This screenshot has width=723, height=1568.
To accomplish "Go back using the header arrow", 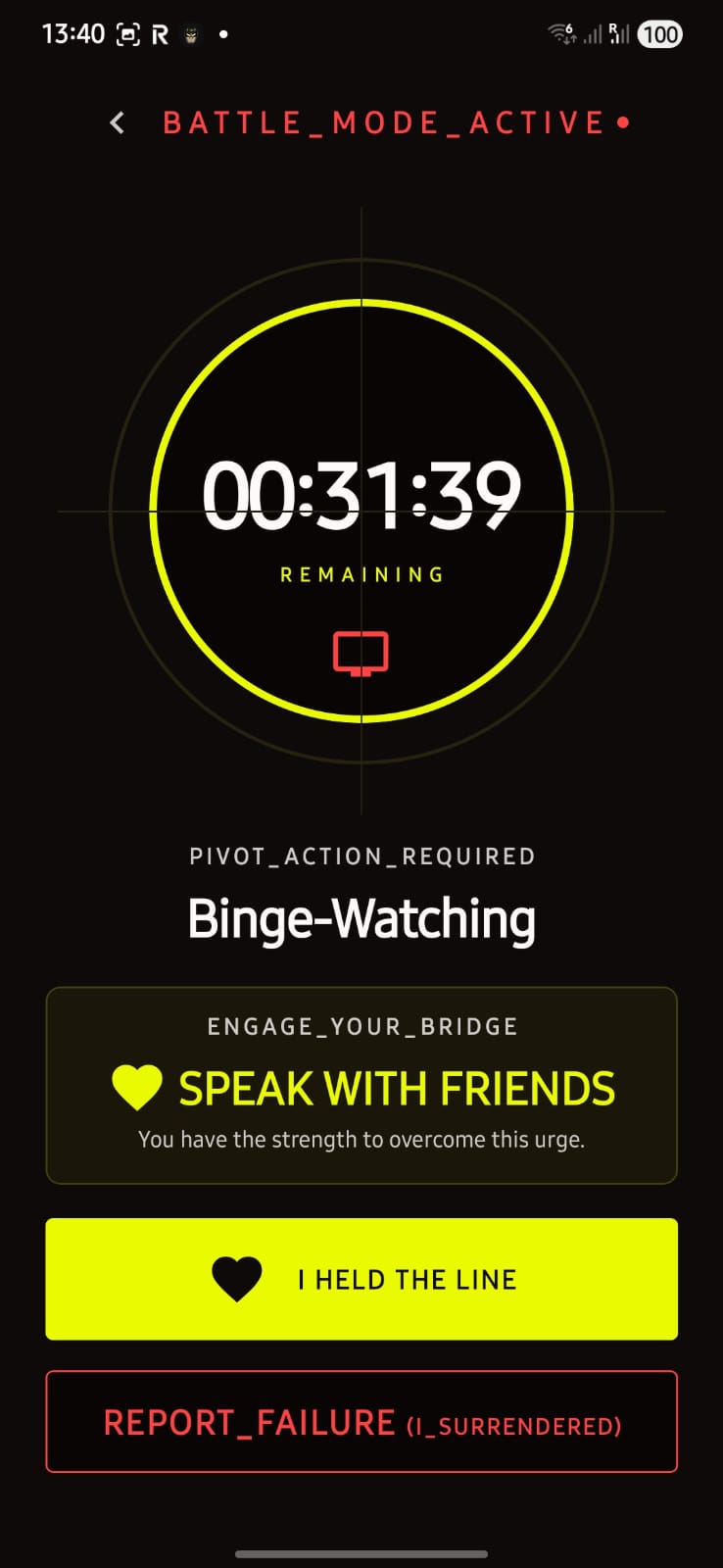I will coord(118,122).
